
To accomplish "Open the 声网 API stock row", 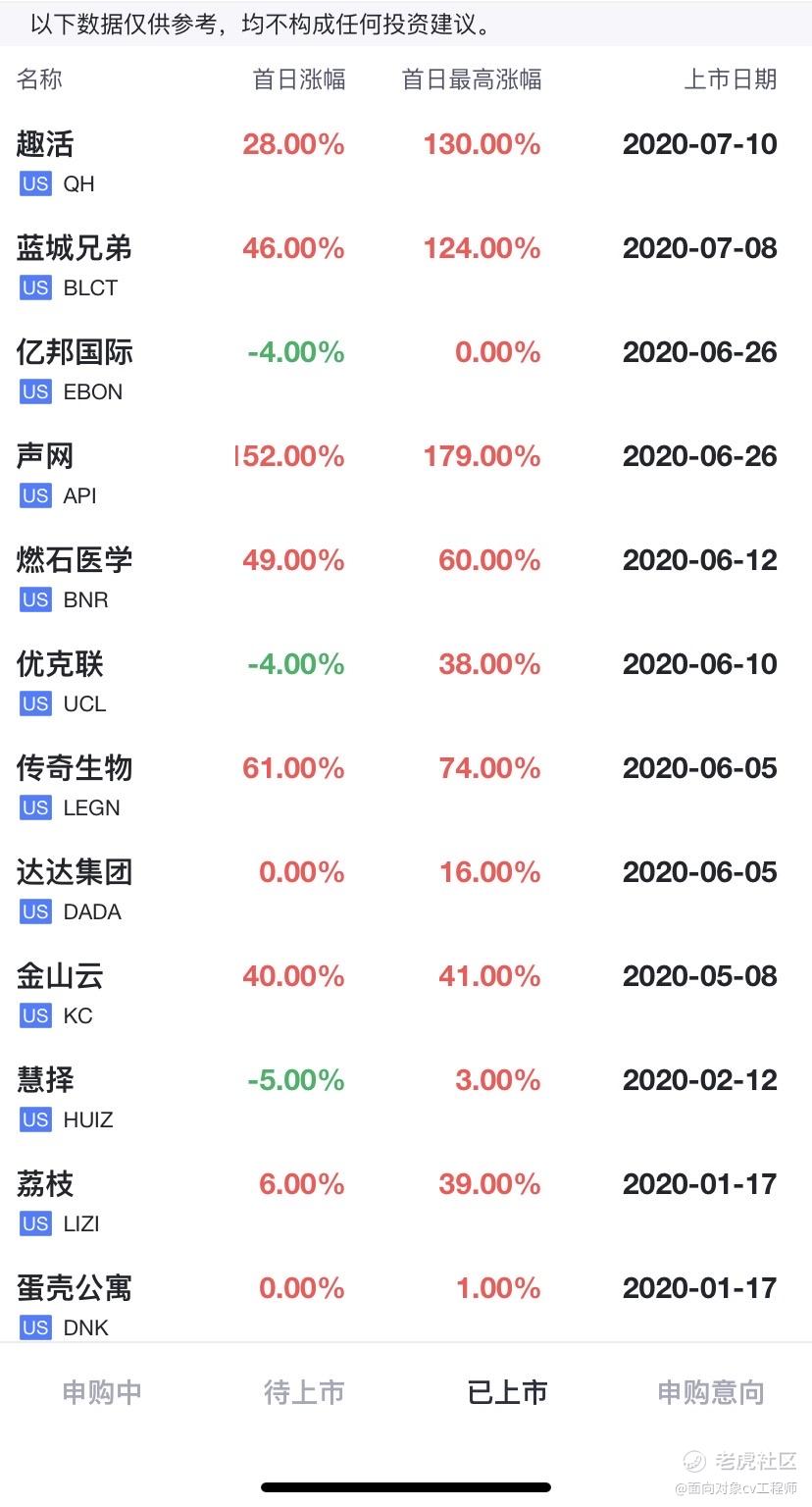I will [406, 474].
